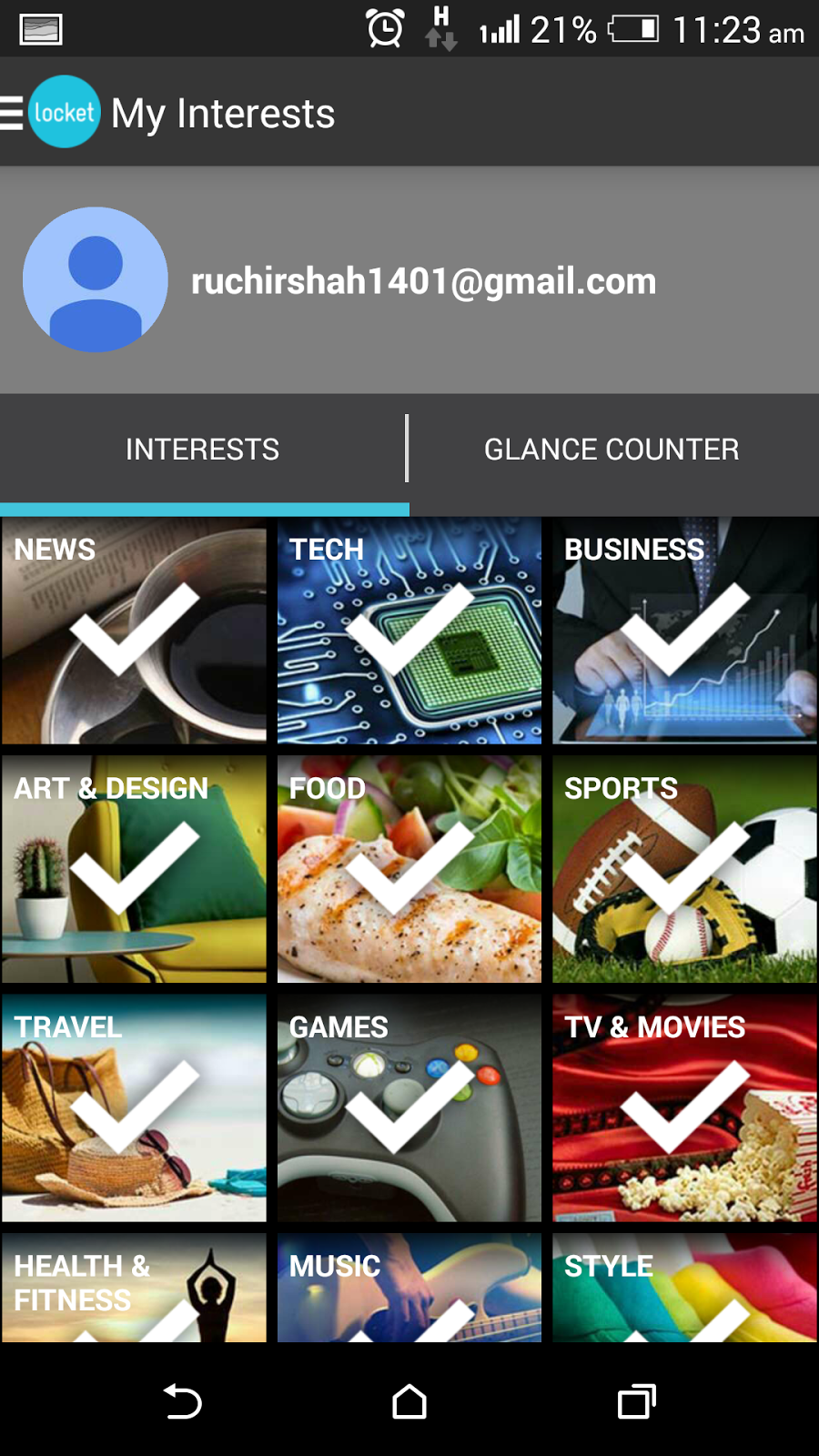This screenshot has height=1456, width=819.
Task: Toggle TV & Movies interest
Action: point(684,1107)
